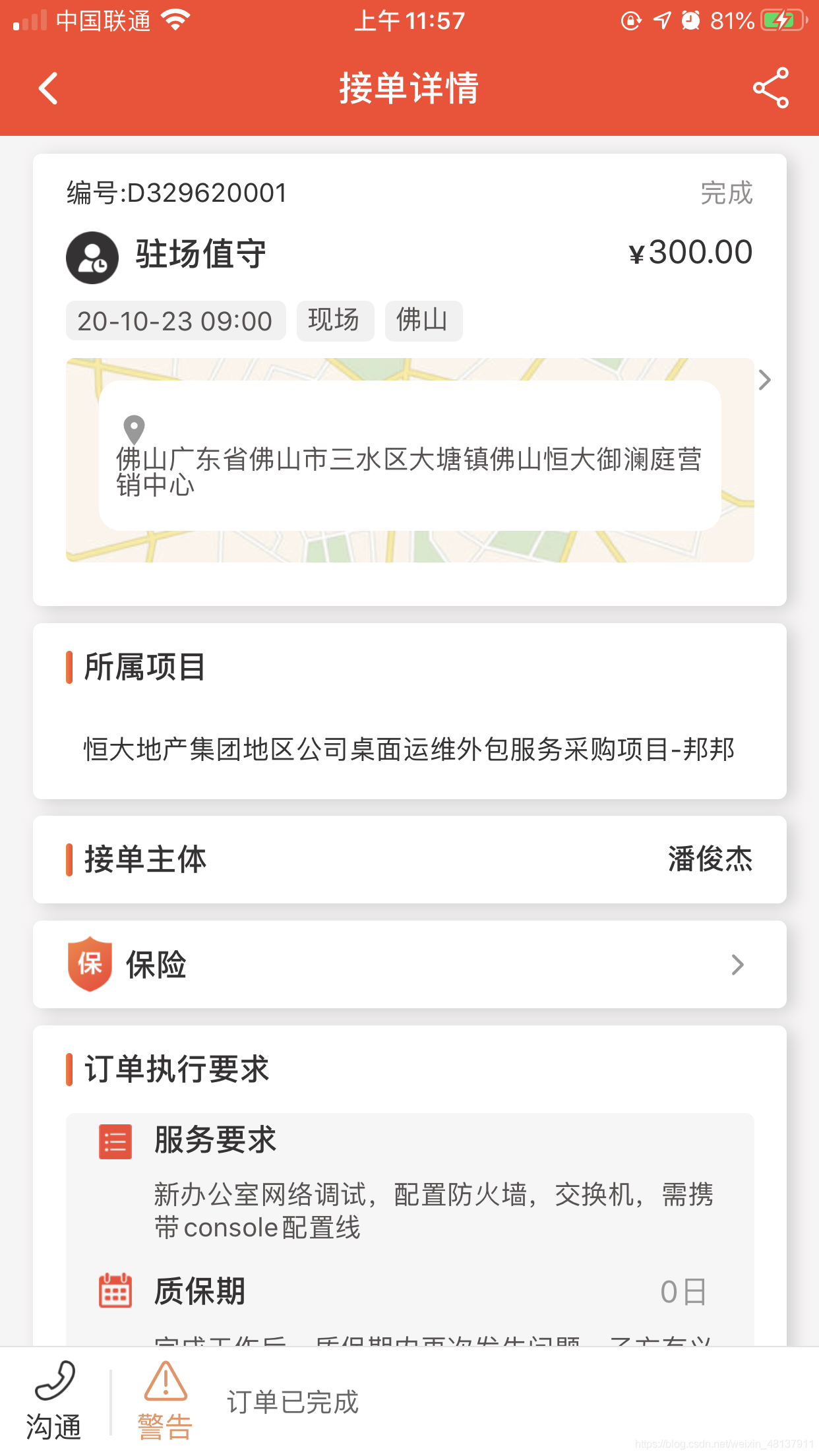Click the back arrow at top left
The height and width of the screenshot is (1456, 819).
47,88
